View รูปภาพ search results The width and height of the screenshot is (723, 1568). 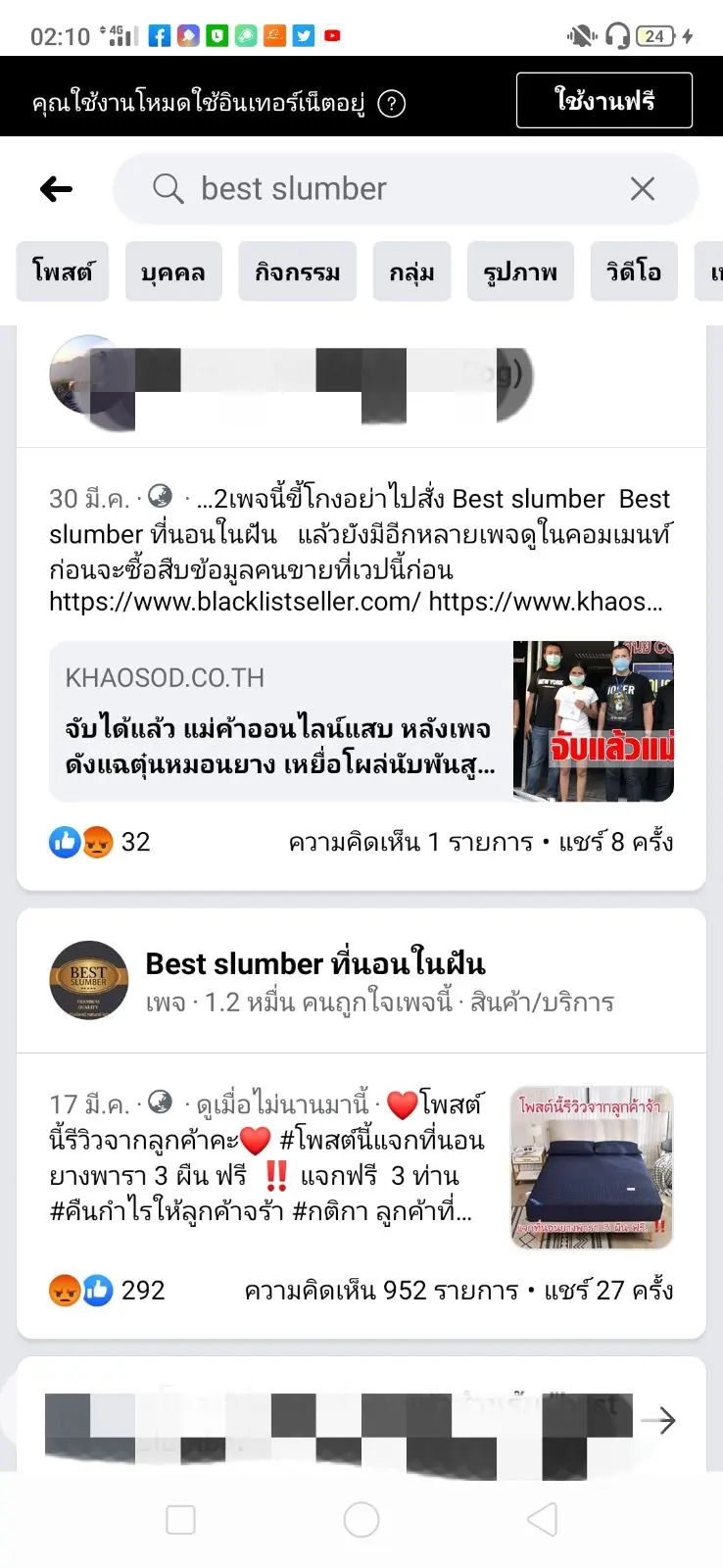pyautogui.click(x=520, y=271)
